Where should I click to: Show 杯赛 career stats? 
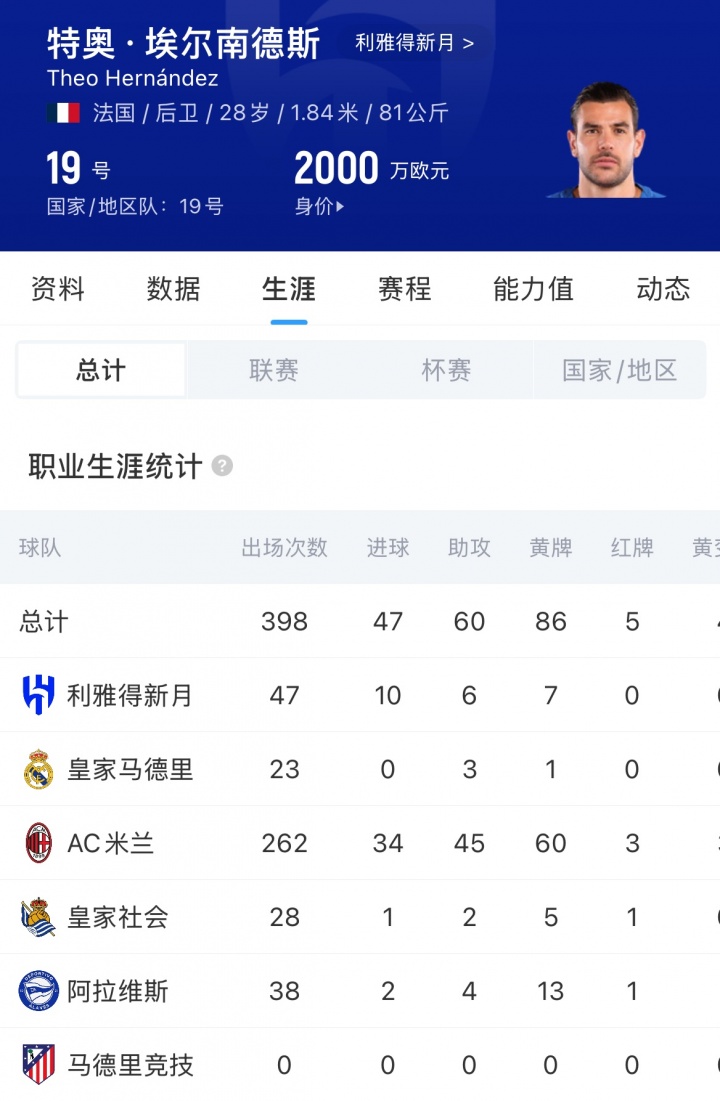pyautogui.click(x=446, y=370)
